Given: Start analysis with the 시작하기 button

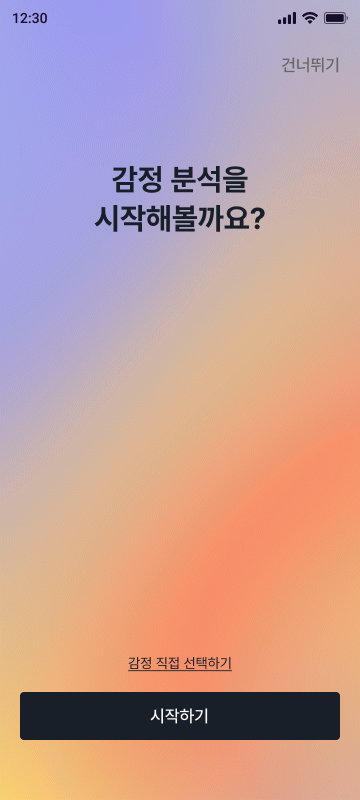Looking at the screenshot, I should [180, 716].
